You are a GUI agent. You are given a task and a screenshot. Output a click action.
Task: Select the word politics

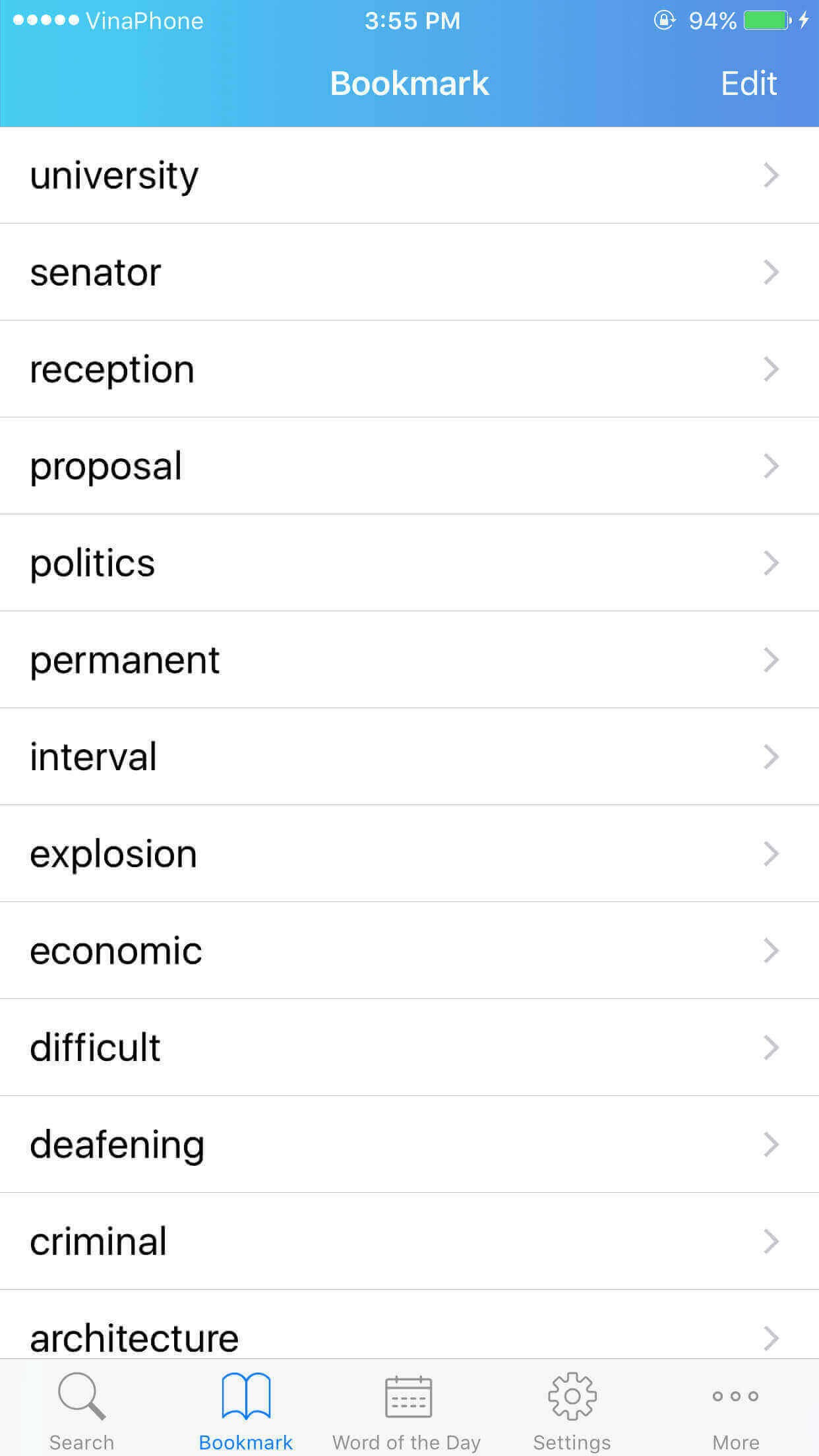[x=409, y=563]
